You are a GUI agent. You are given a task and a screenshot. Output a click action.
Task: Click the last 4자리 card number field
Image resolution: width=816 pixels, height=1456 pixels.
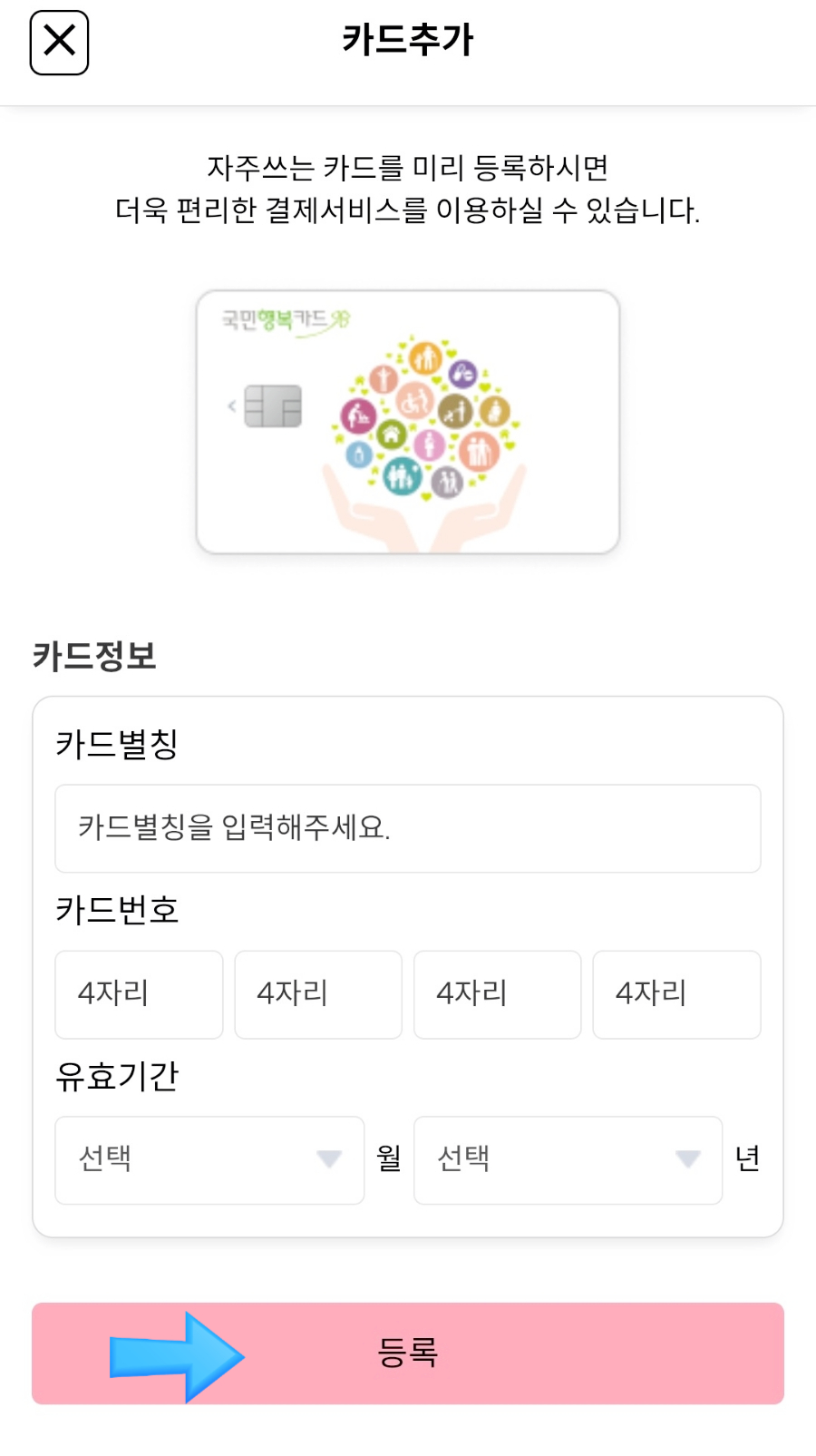[x=676, y=994]
